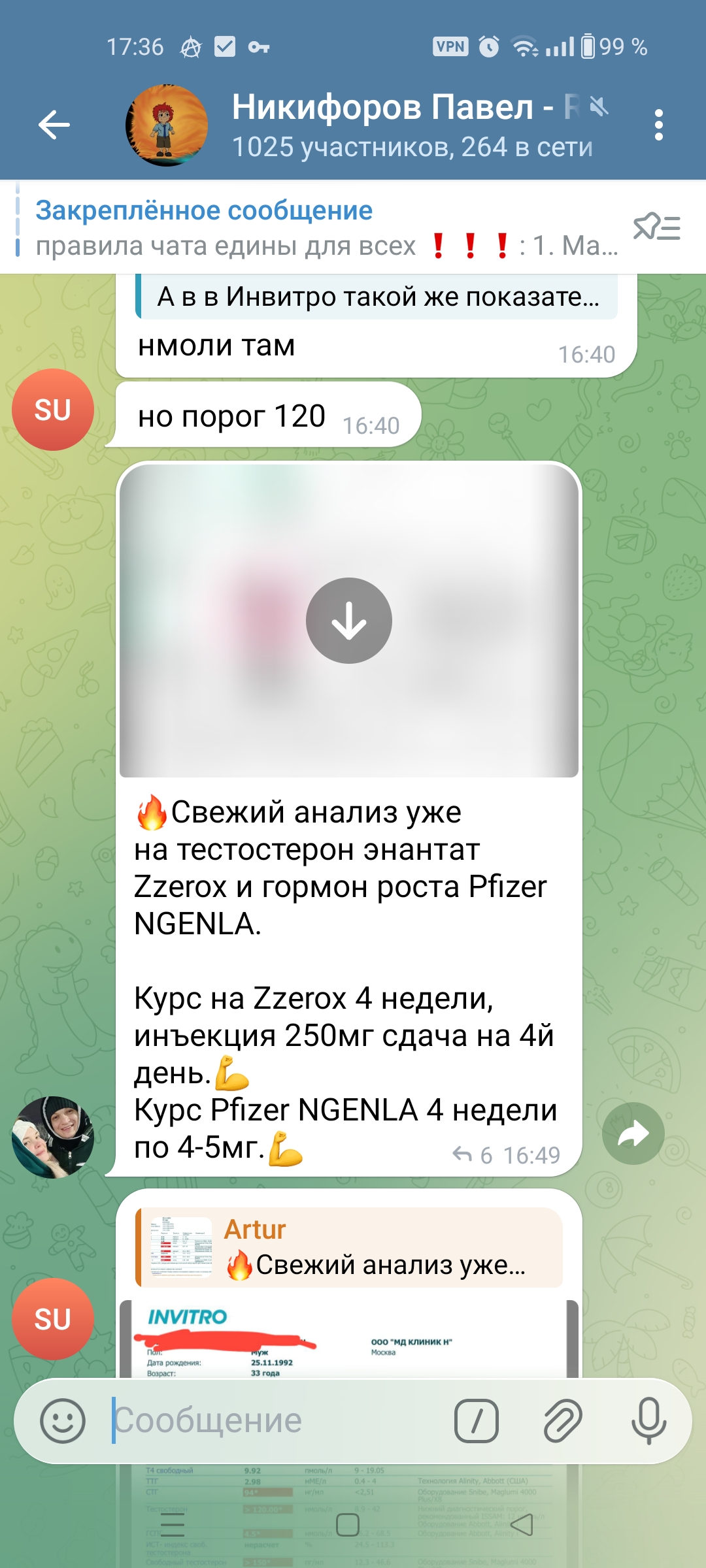Forward Artur's message with the share arrow
This screenshot has width=706, height=1568.
point(633,1134)
